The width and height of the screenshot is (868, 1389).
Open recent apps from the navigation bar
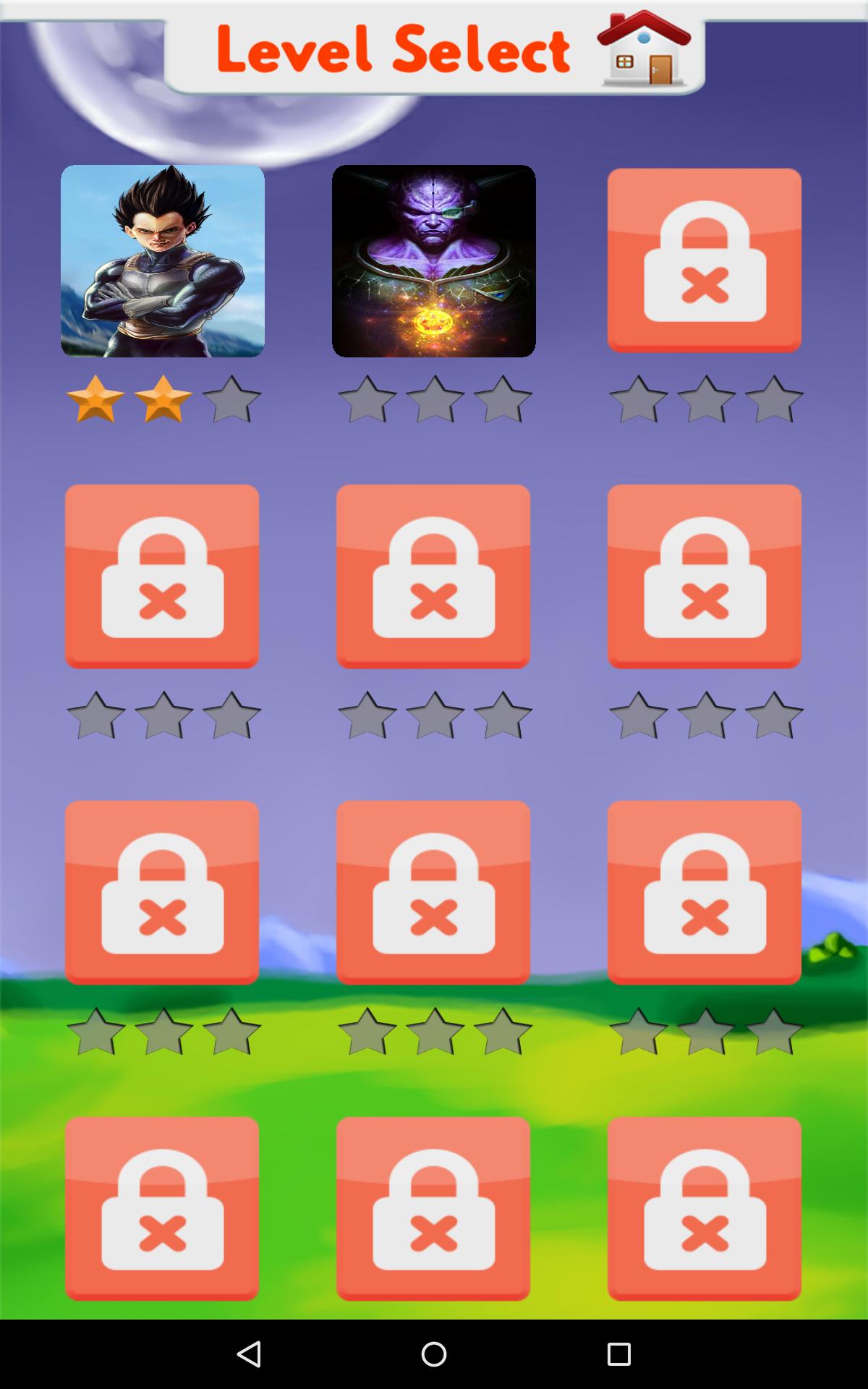tap(618, 1354)
